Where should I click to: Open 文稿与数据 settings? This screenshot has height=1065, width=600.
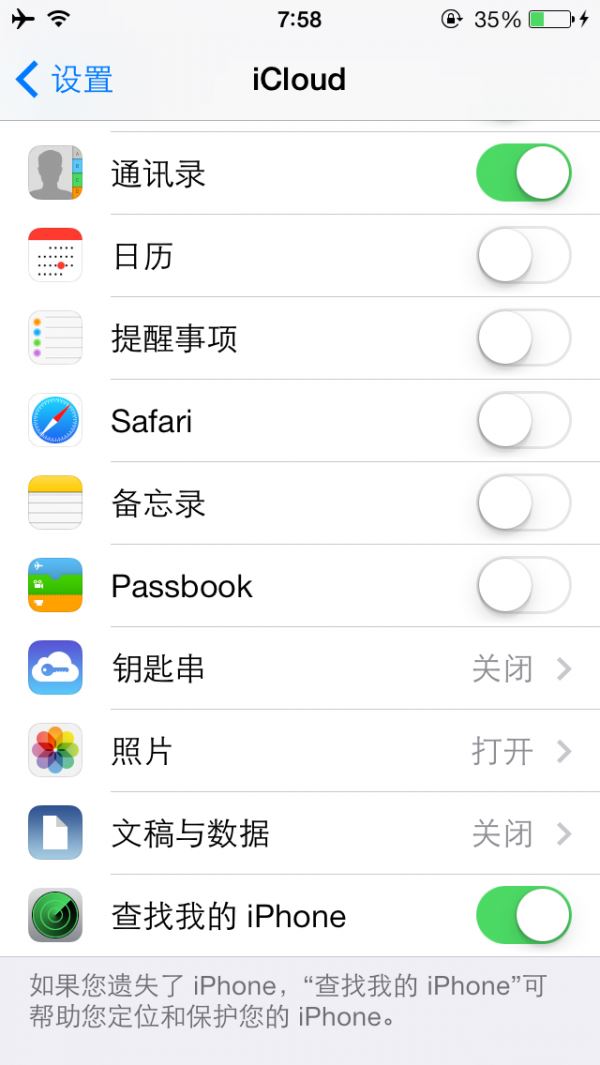click(x=300, y=833)
